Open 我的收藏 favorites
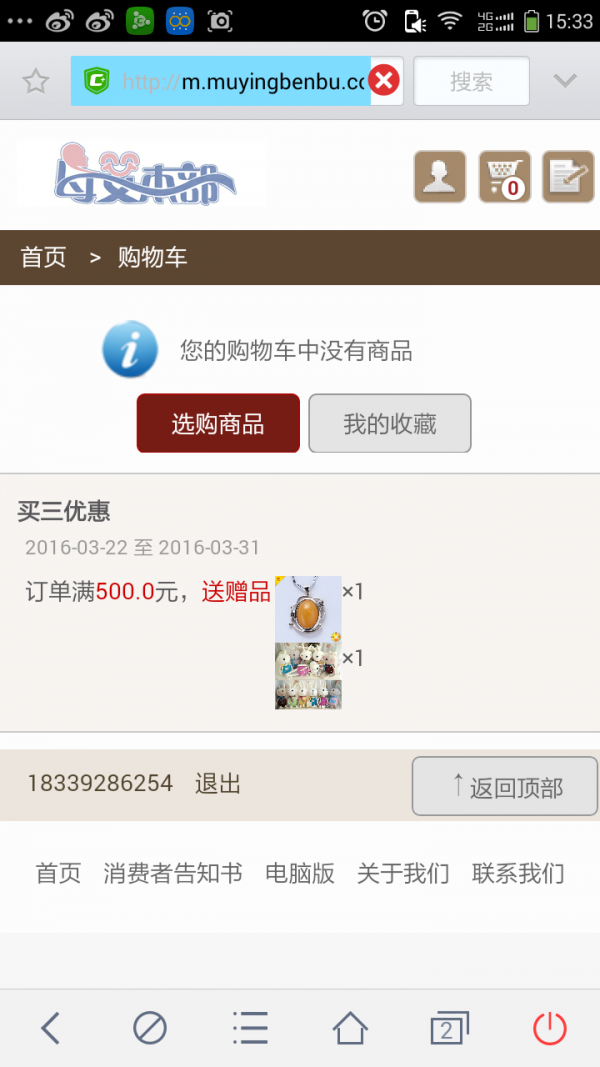 coord(390,423)
